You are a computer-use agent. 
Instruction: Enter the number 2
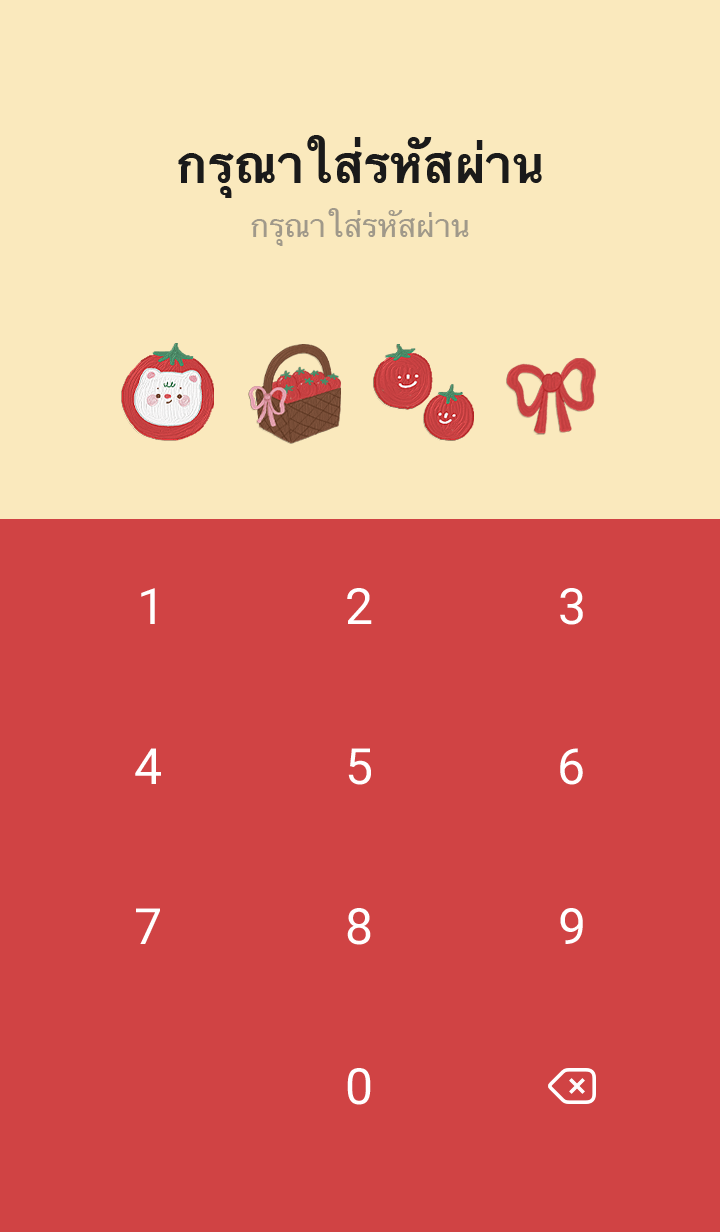pyautogui.click(x=359, y=607)
